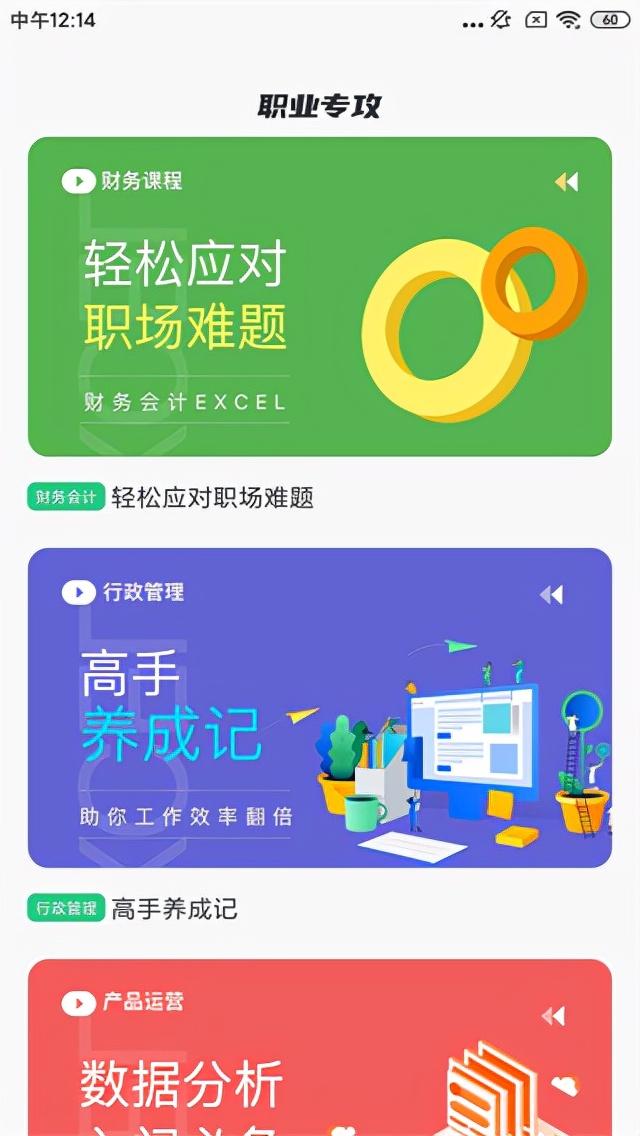Open the purple 行政管理 course card
This screenshot has width=640, height=1136.
pos(319,707)
